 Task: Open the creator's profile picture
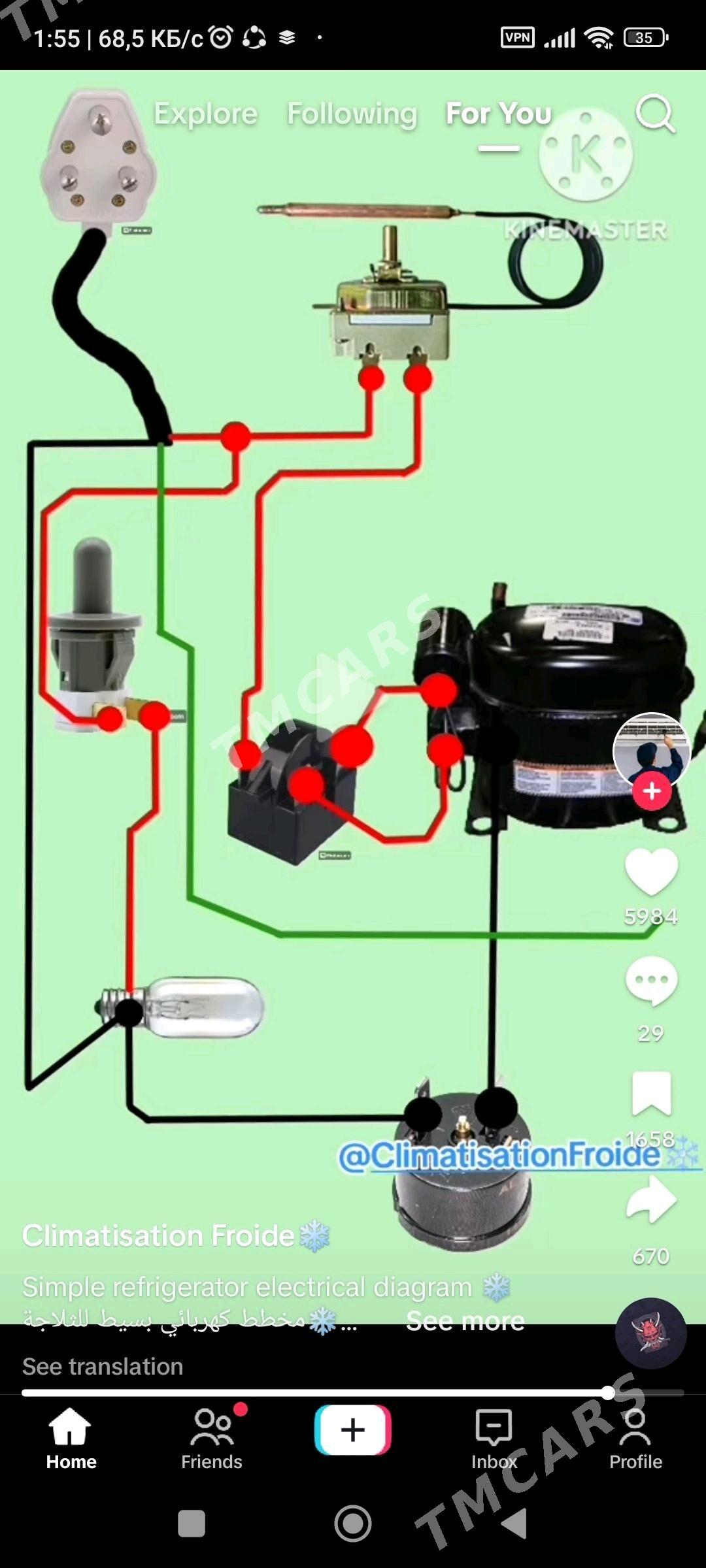[651, 750]
